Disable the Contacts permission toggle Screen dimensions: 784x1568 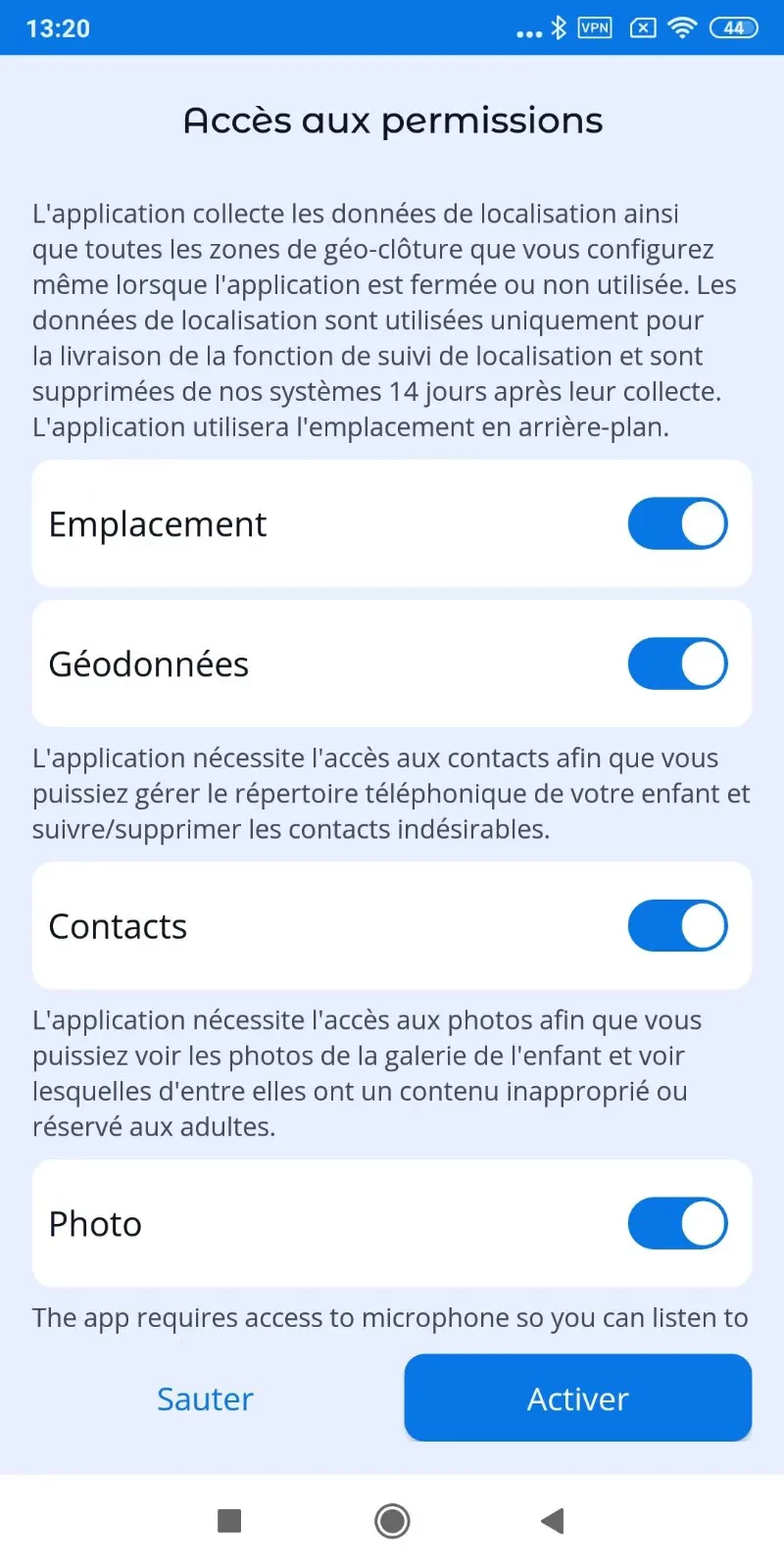coord(677,926)
